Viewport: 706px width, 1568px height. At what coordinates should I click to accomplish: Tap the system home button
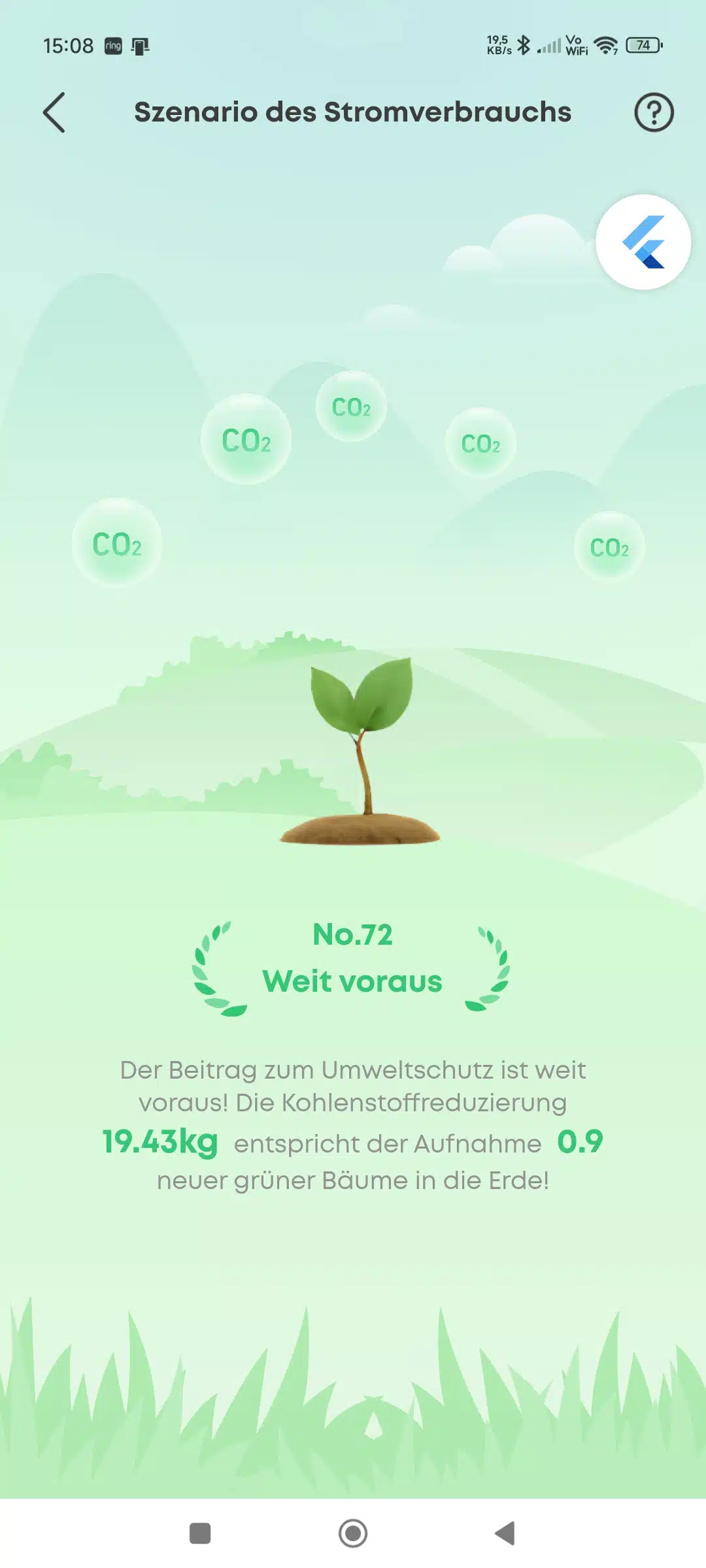(353, 1533)
